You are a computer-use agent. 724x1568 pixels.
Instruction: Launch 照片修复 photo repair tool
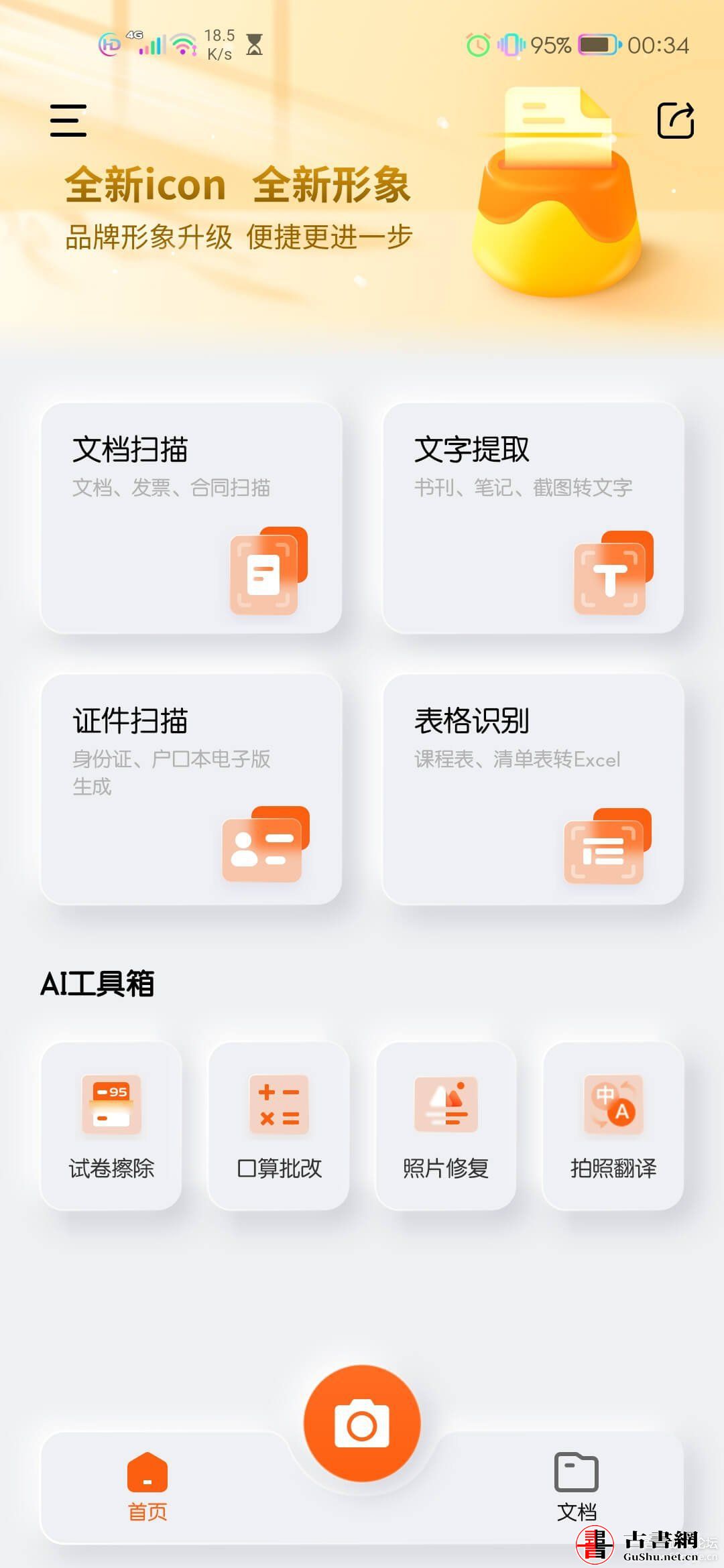446,1126
